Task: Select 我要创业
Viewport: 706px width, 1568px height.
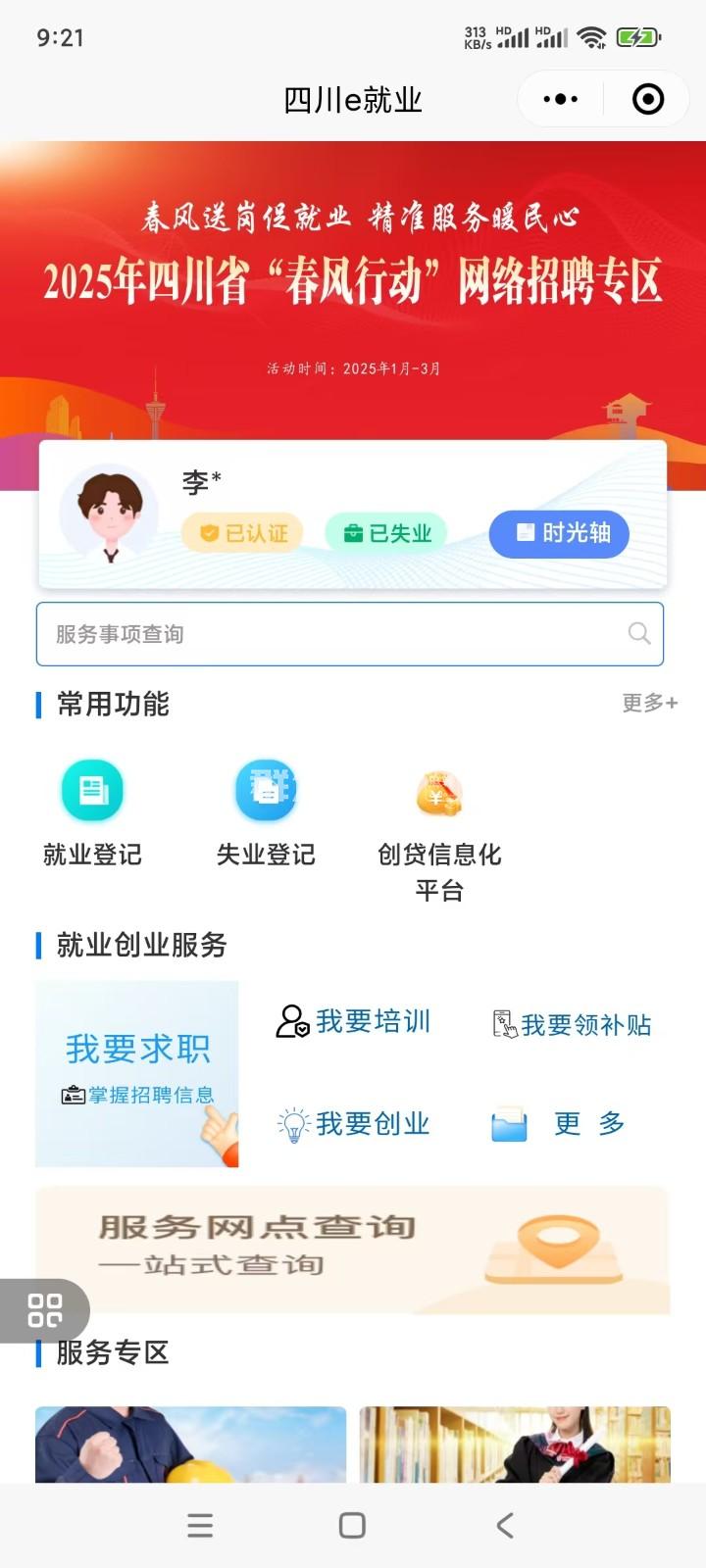Action: [x=353, y=1124]
